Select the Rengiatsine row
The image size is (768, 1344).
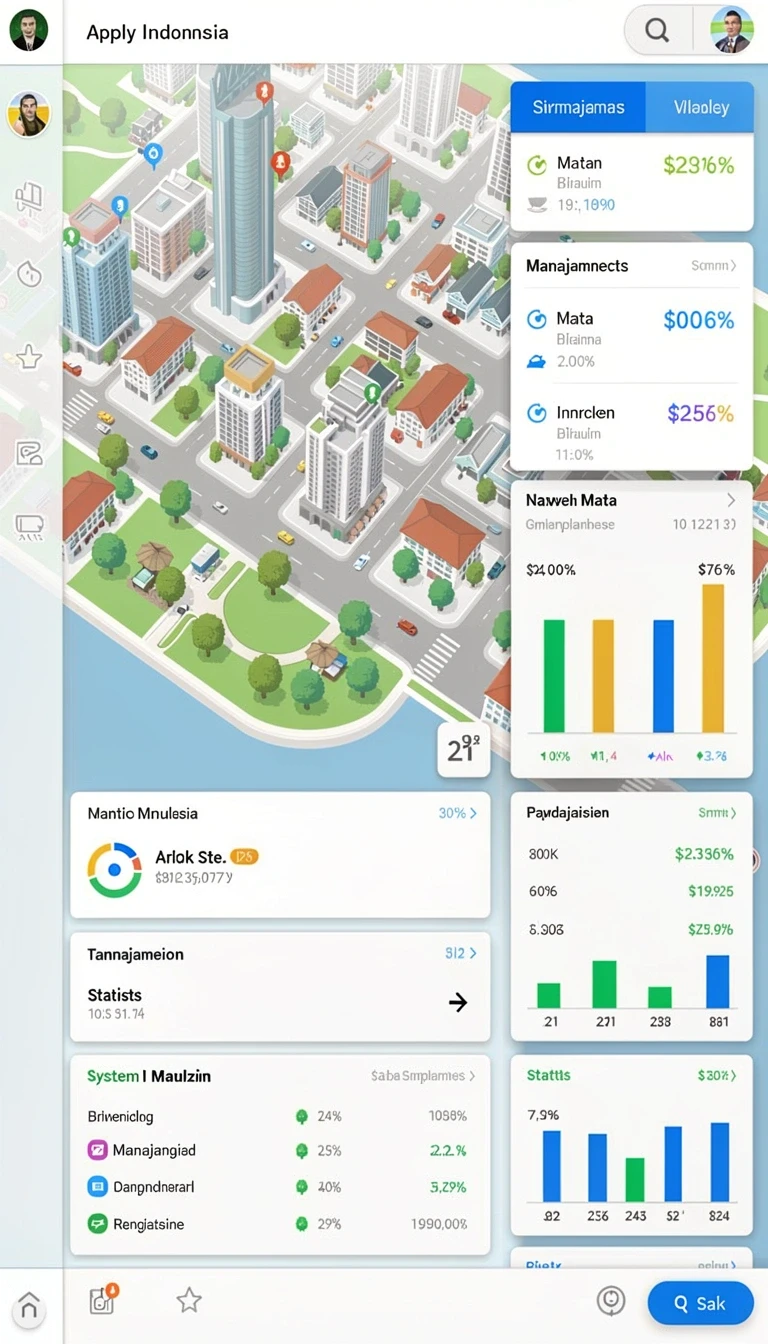(278, 1223)
